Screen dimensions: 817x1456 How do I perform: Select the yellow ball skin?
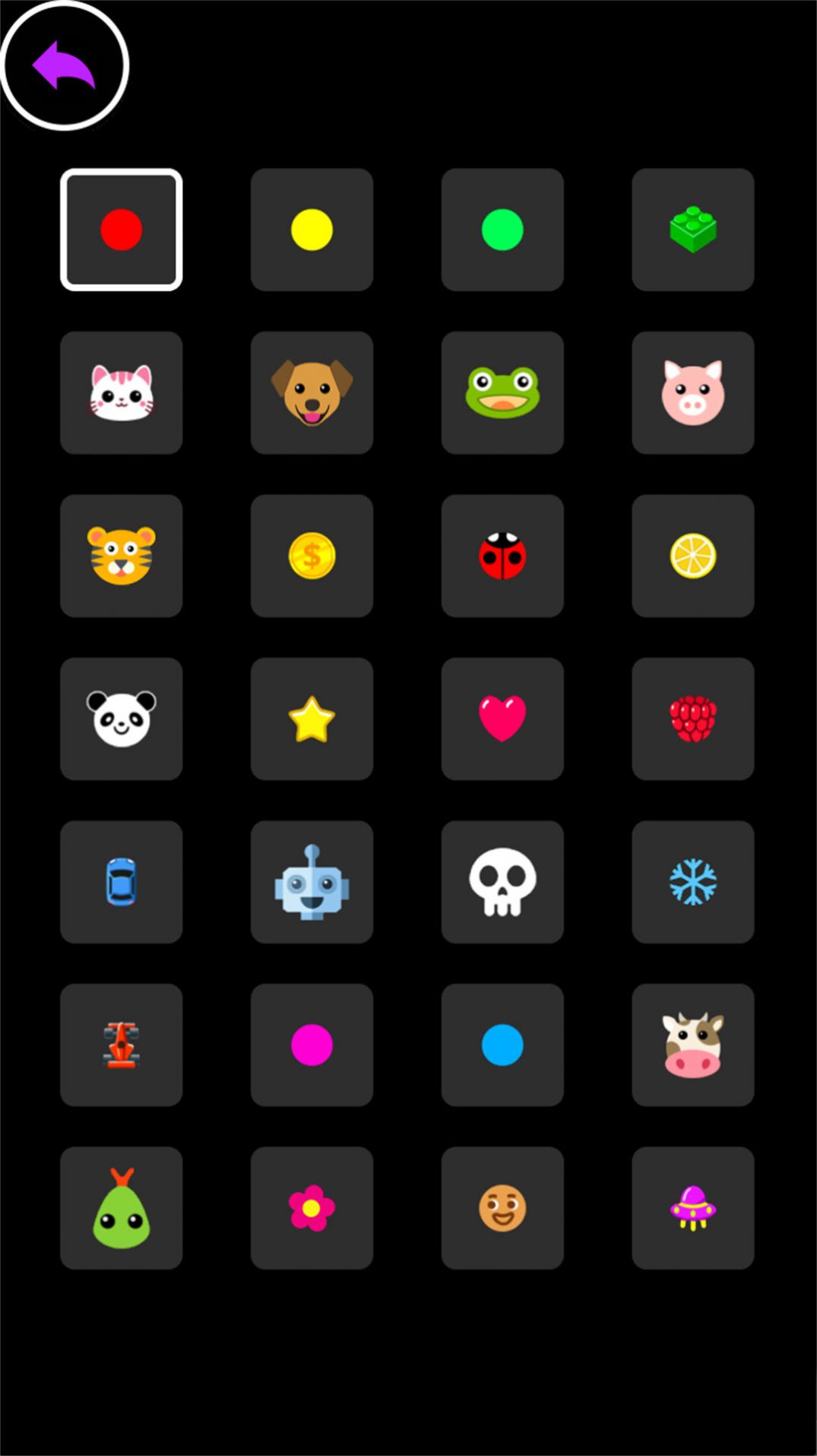(312, 230)
